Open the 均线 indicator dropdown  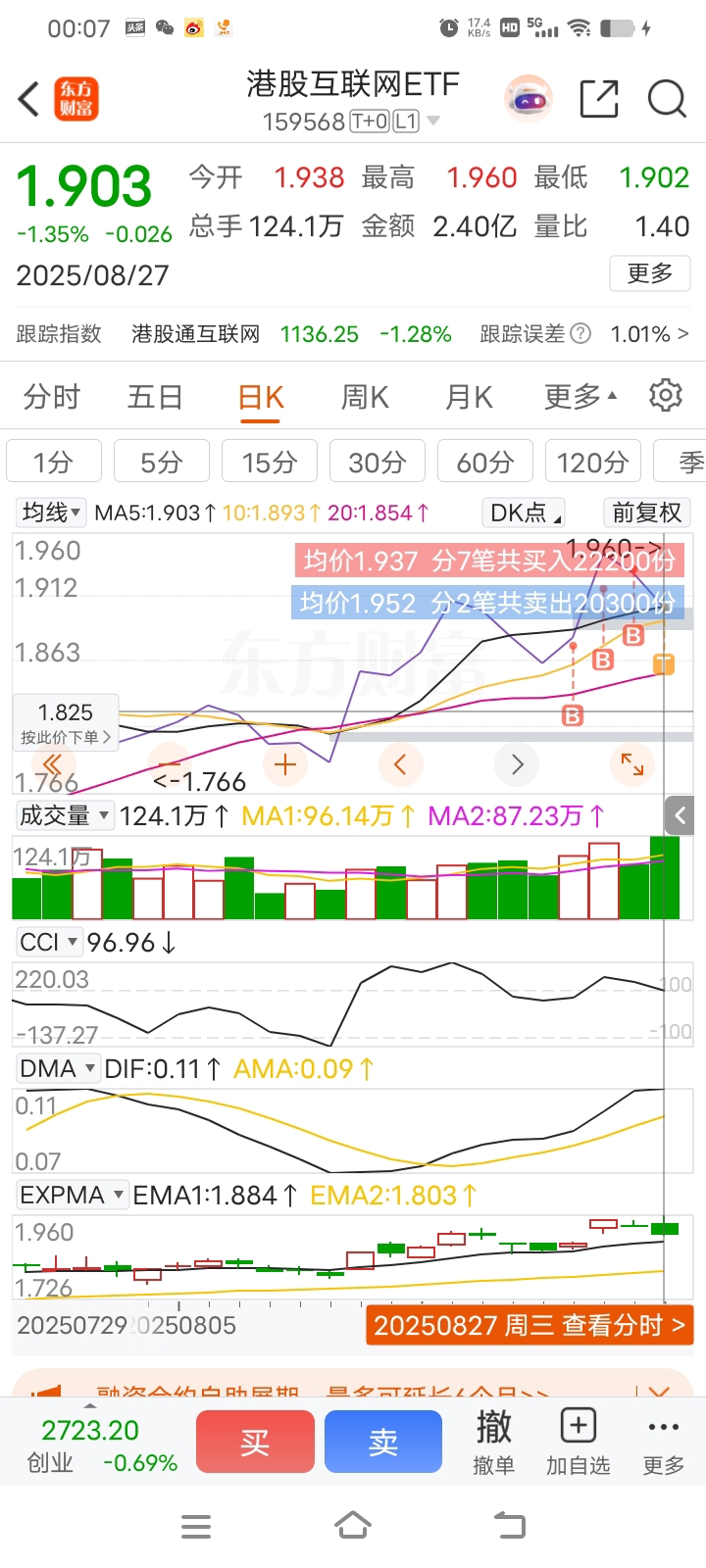coord(51,513)
